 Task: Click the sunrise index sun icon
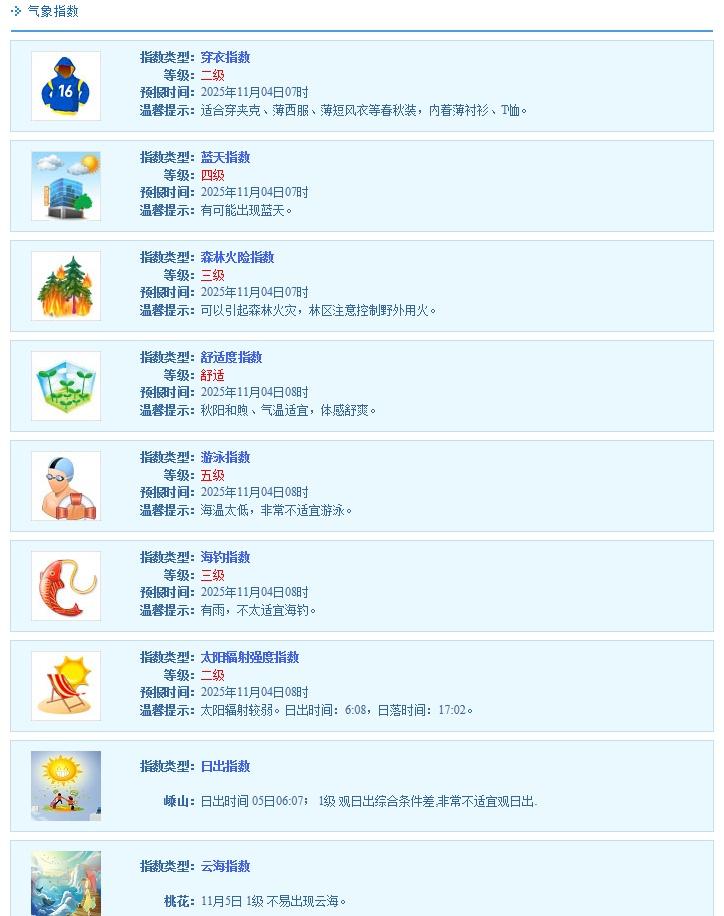point(65,785)
